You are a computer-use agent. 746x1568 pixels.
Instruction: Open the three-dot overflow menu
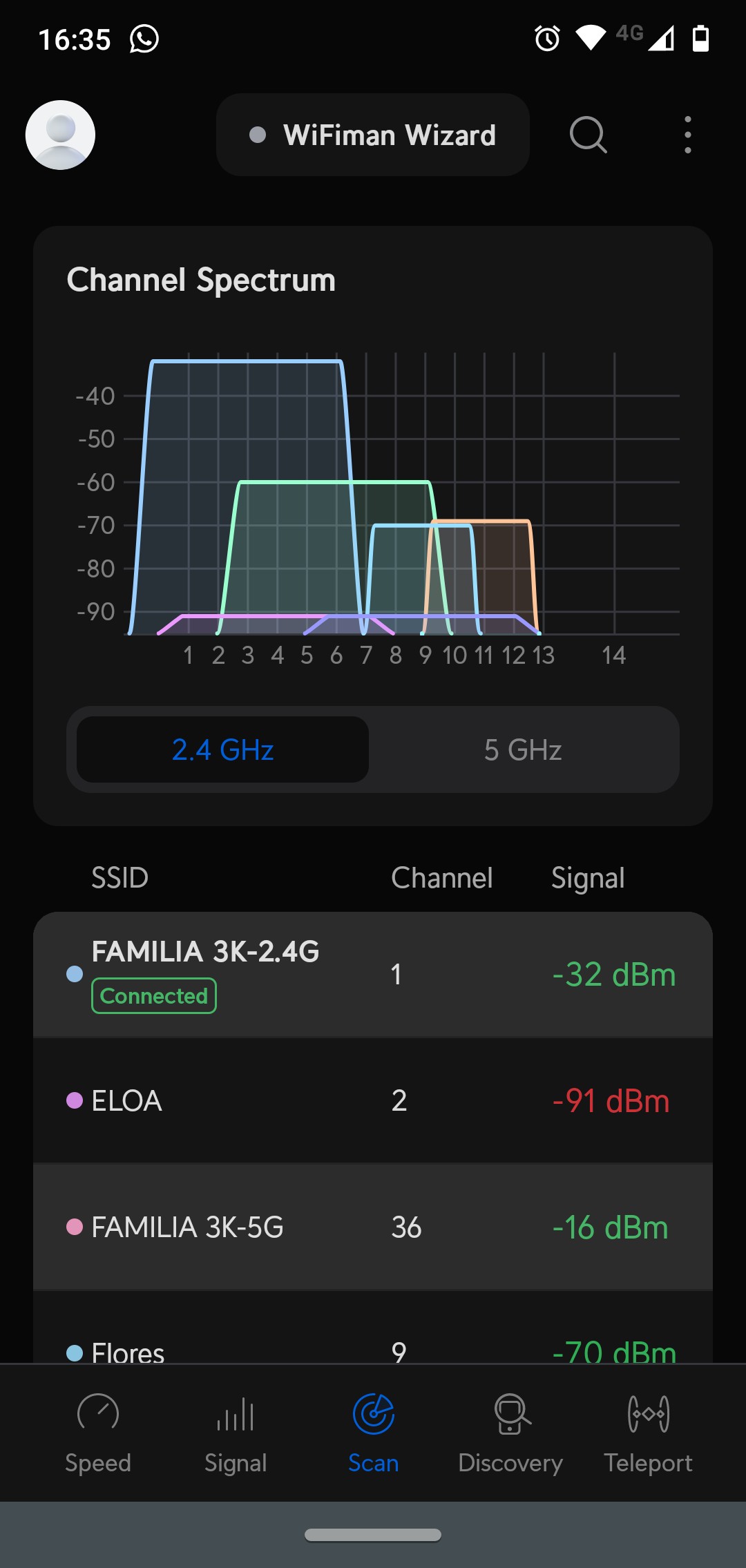[687, 135]
